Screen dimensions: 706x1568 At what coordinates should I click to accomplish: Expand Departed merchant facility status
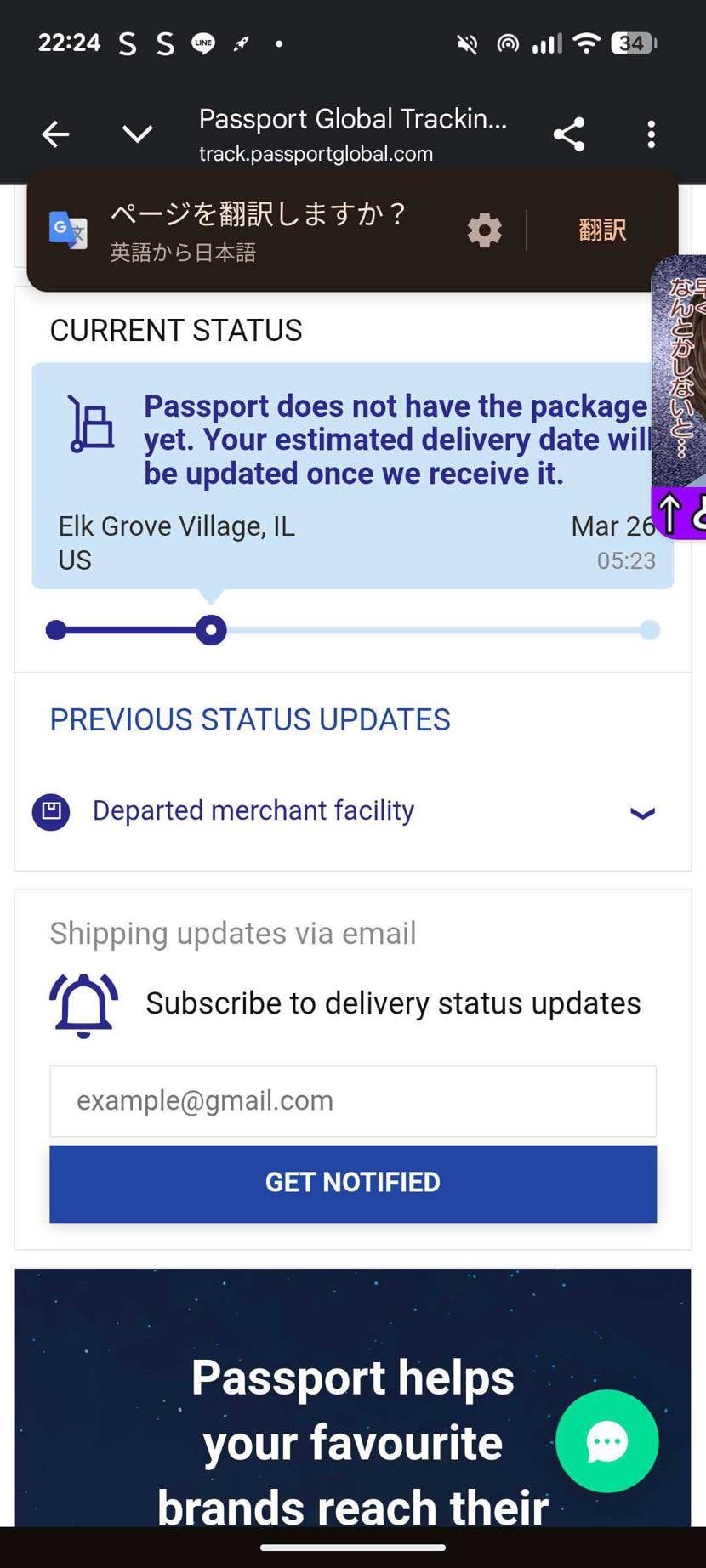point(641,812)
